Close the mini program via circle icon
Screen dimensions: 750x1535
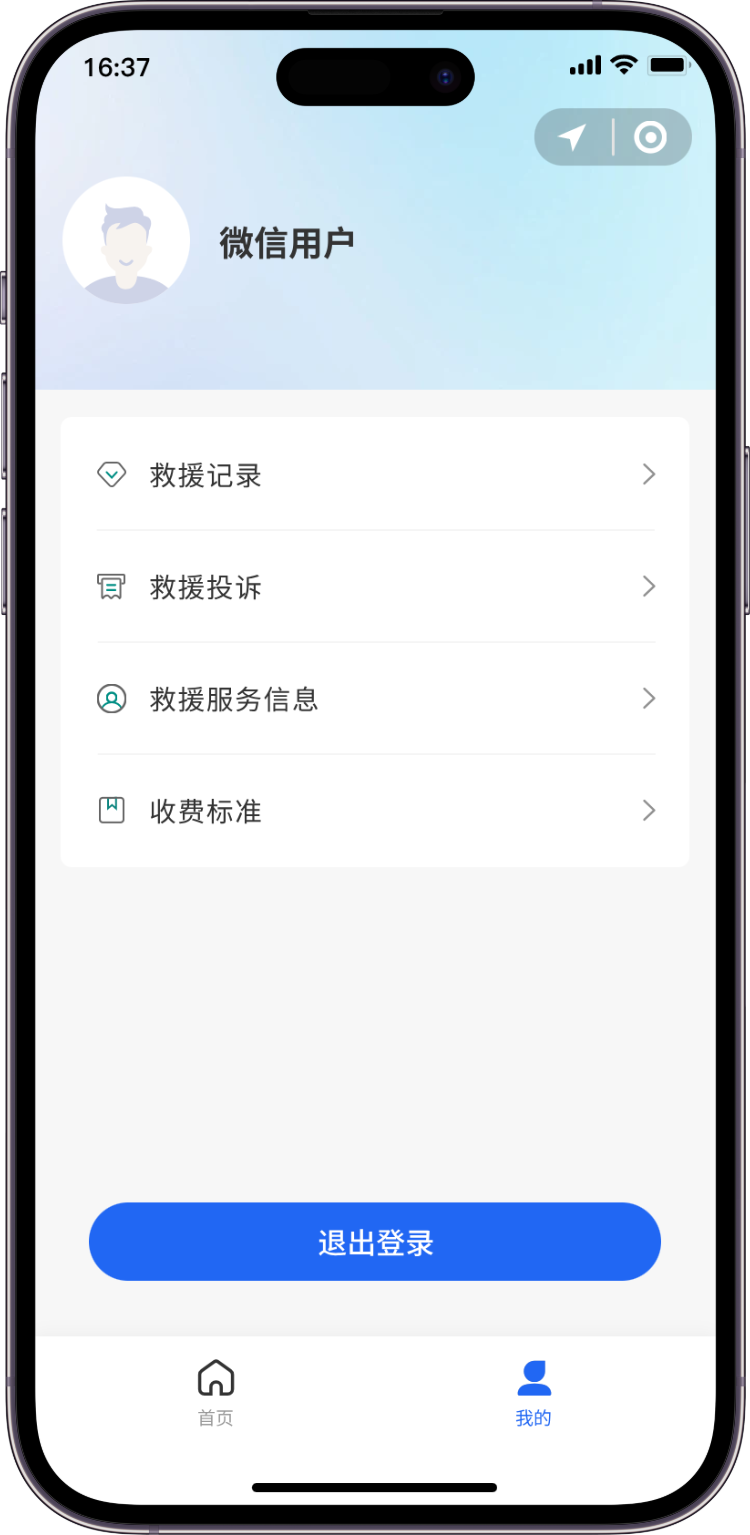(650, 137)
